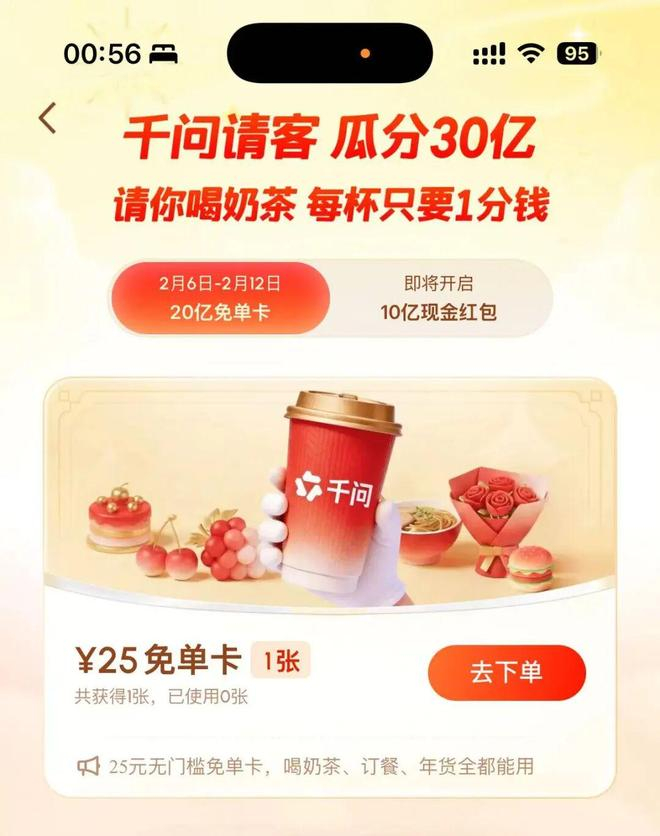The height and width of the screenshot is (836, 660).
Task: Tap the 去下单 button
Action: point(506,672)
